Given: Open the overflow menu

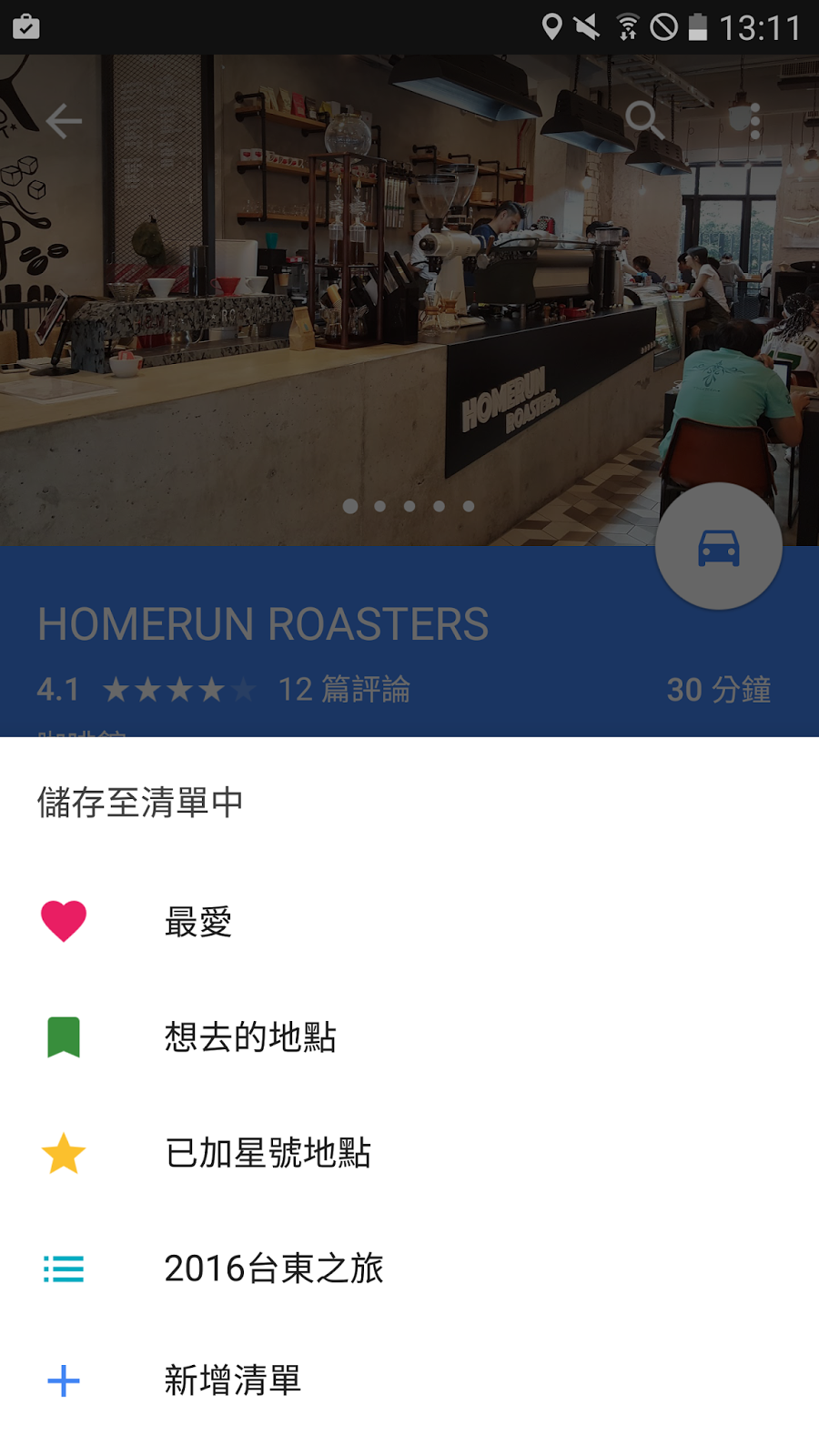Looking at the screenshot, I should pyautogui.click(x=754, y=121).
